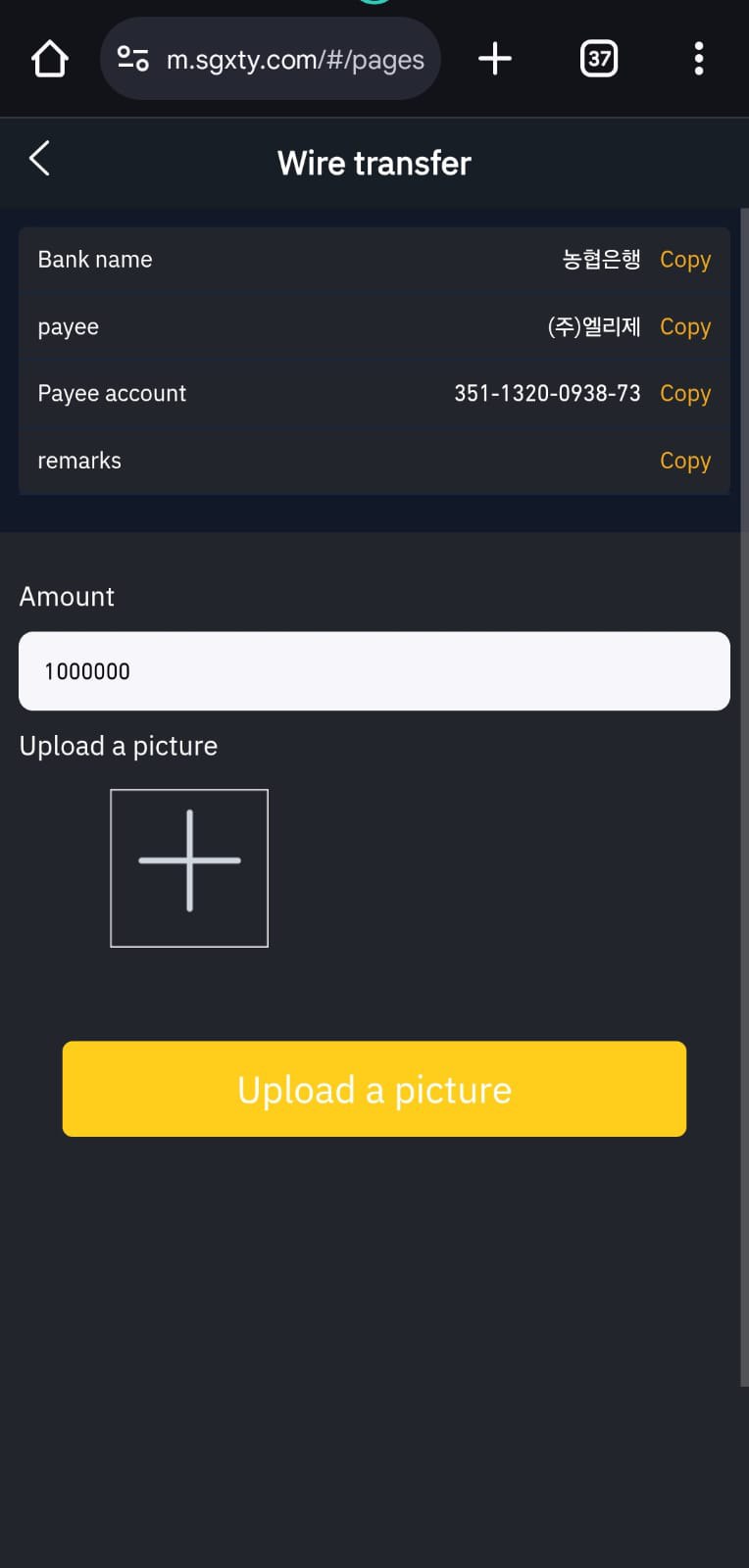Open a new browser tab
Image resolution: width=749 pixels, height=1568 pixels.
[x=495, y=59]
